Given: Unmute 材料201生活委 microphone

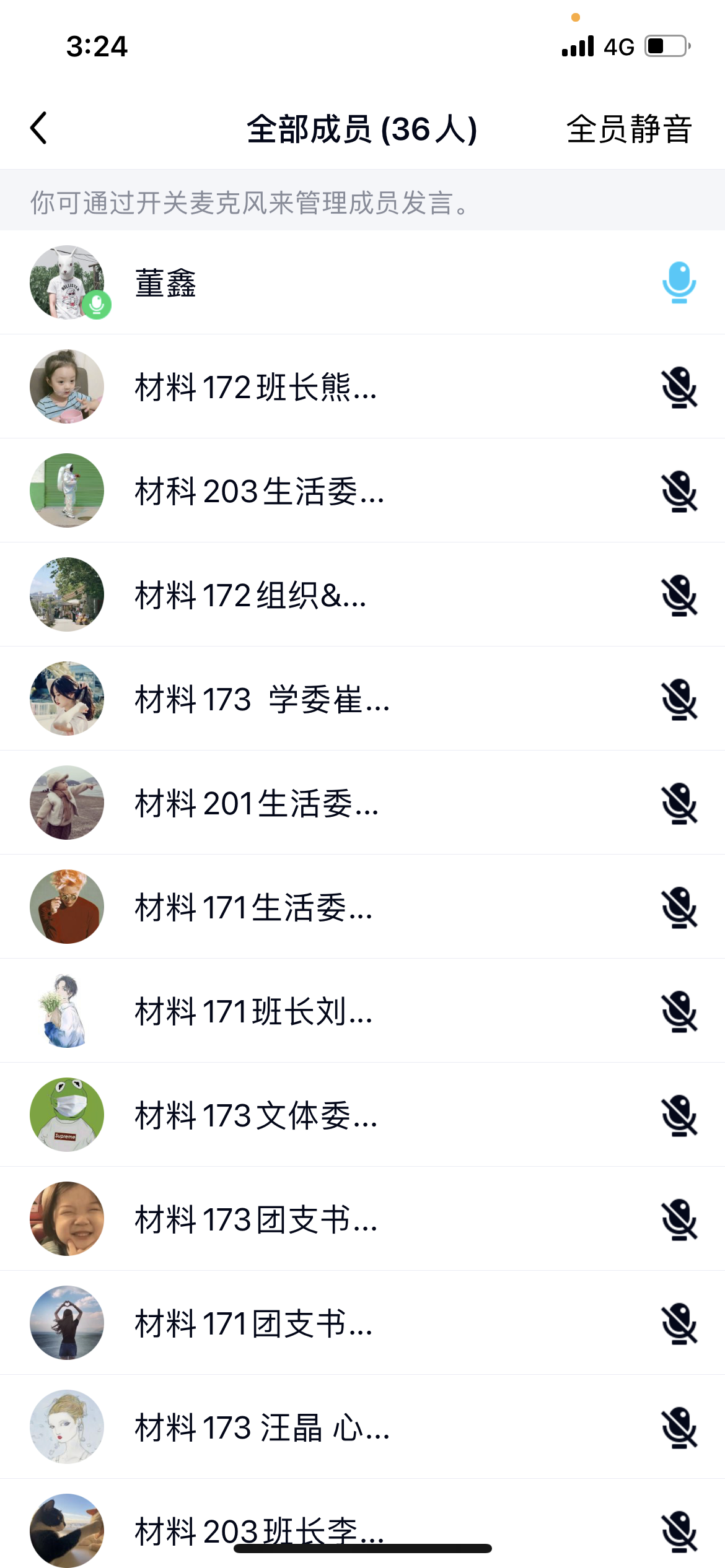Looking at the screenshot, I should pos(679,804).
